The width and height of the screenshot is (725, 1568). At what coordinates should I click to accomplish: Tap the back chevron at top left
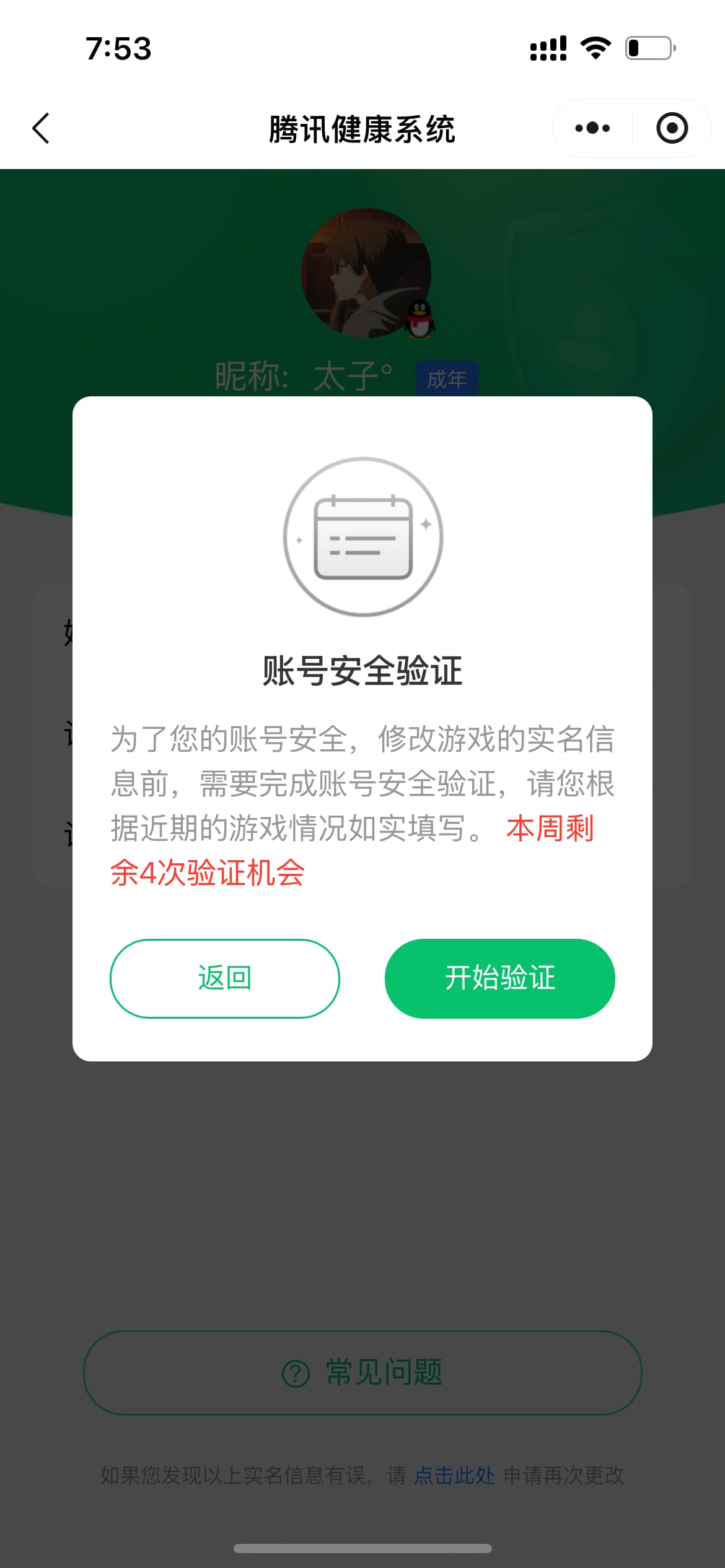tap(40, 128)
